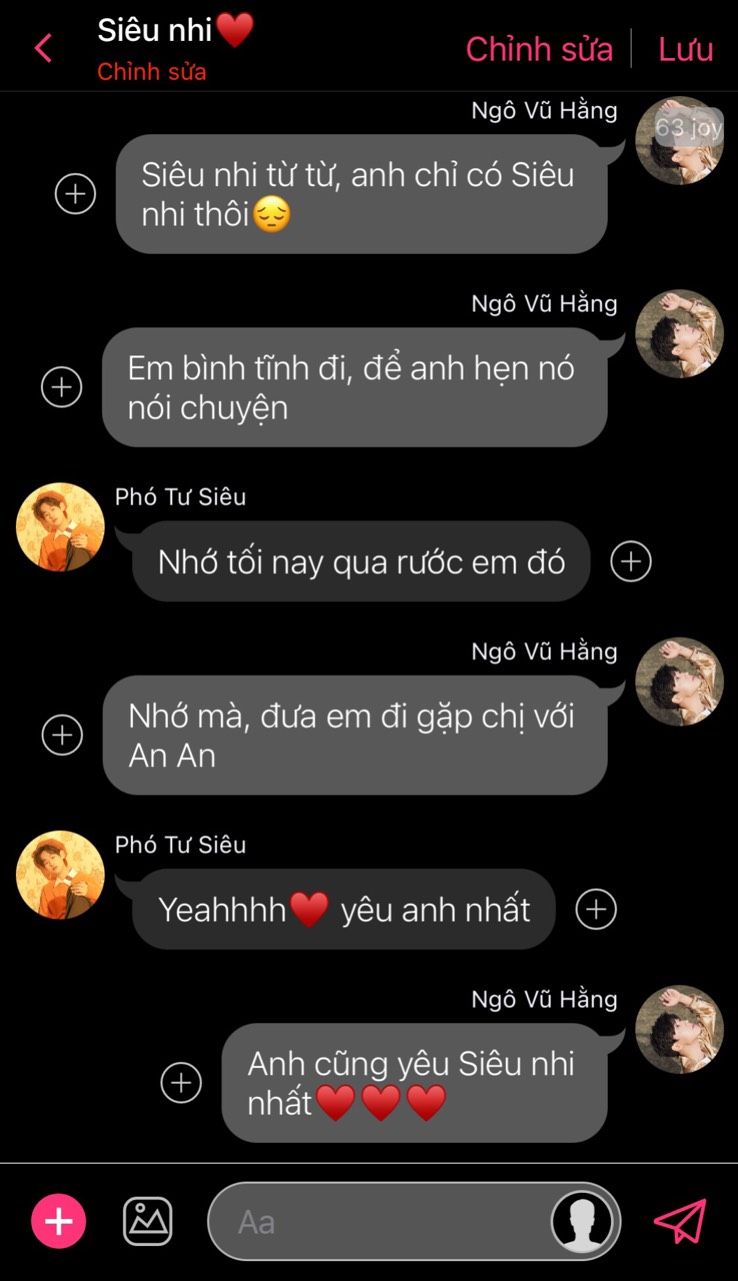Tap the top bar Chỉnh sửa button

point(539,49)
